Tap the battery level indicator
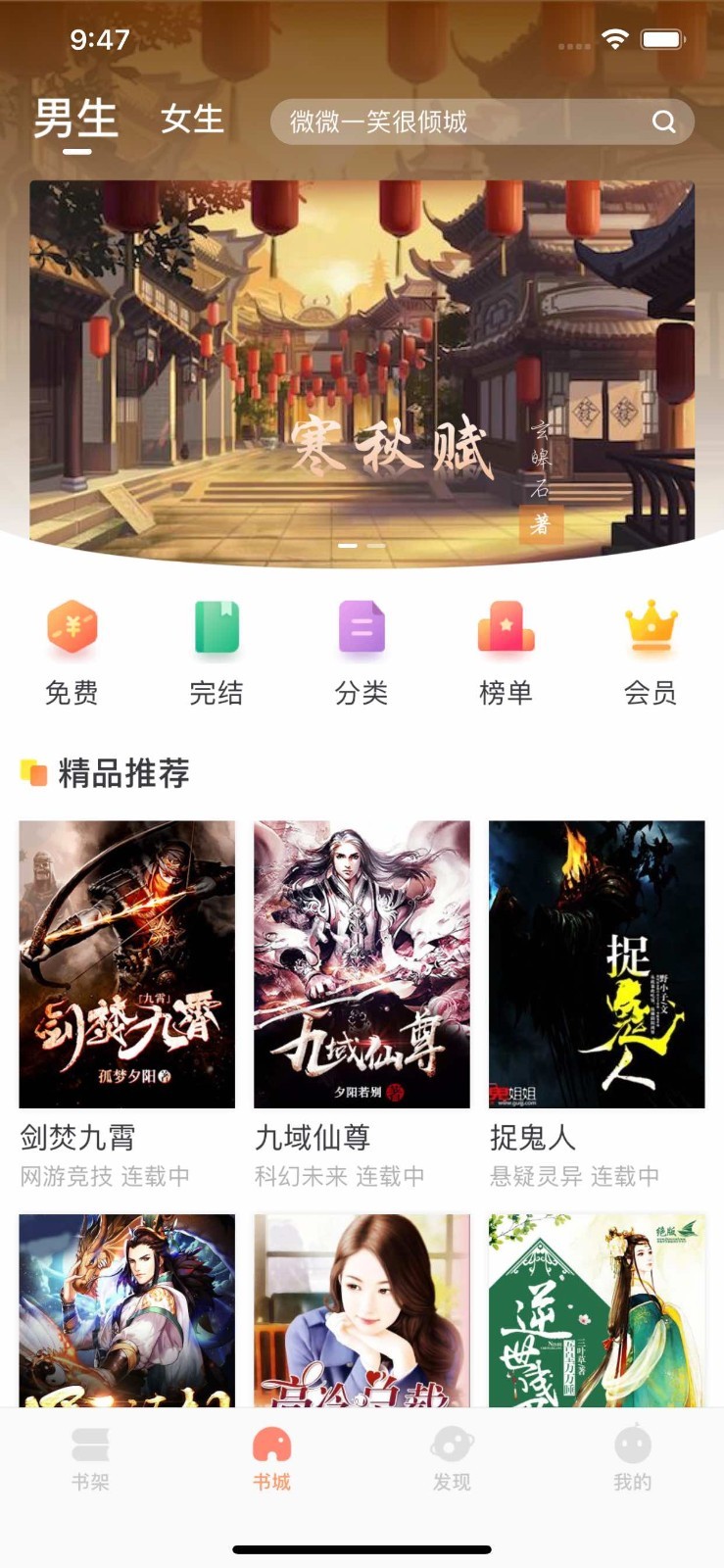Screen dimensions: 724x1568 (661, 39)
